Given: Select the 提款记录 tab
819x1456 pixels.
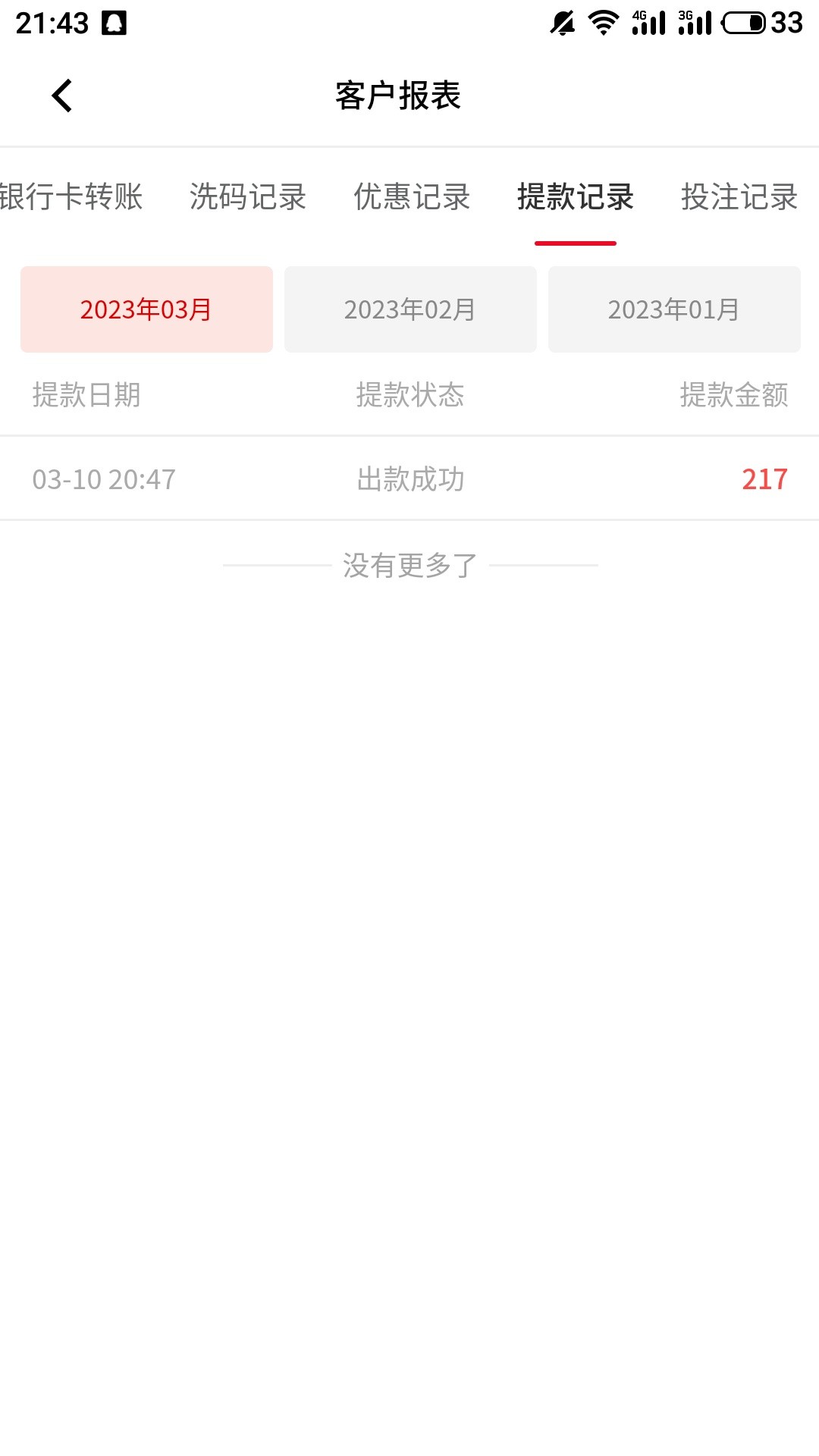Looking at the screenshot, I should (x=575, y=197).
